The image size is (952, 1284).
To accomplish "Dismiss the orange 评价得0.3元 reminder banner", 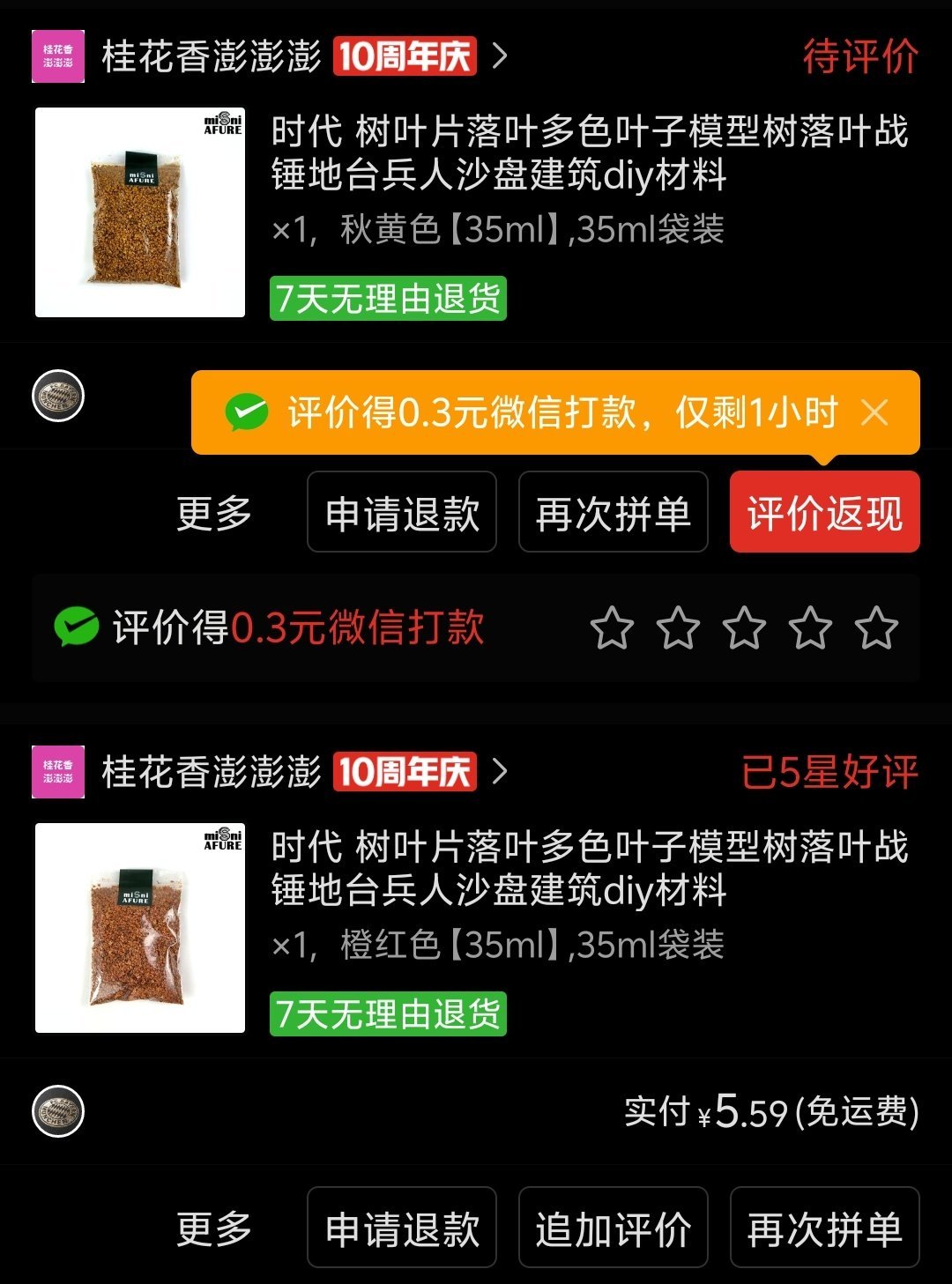I will [x=874, y=412].
